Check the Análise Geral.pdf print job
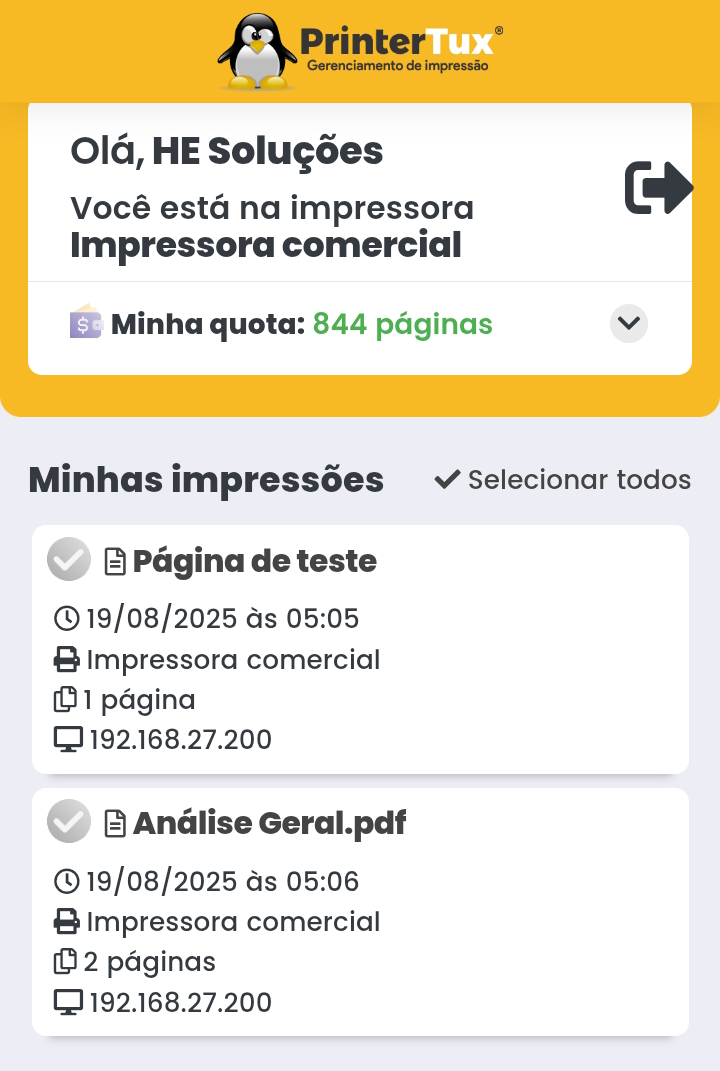This screenshot has height=1071, width=720. point(69,822)
